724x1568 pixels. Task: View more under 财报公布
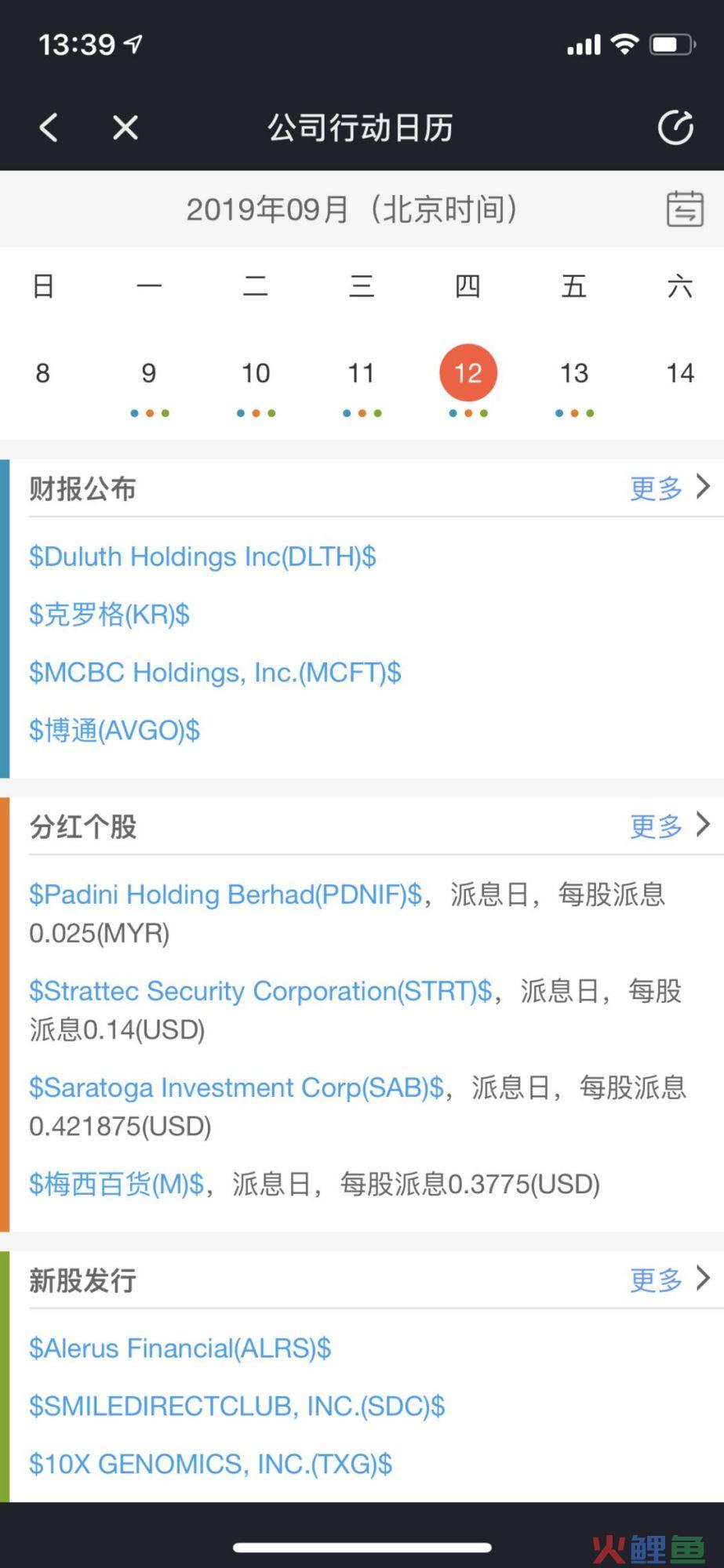(x=669, y=488)
